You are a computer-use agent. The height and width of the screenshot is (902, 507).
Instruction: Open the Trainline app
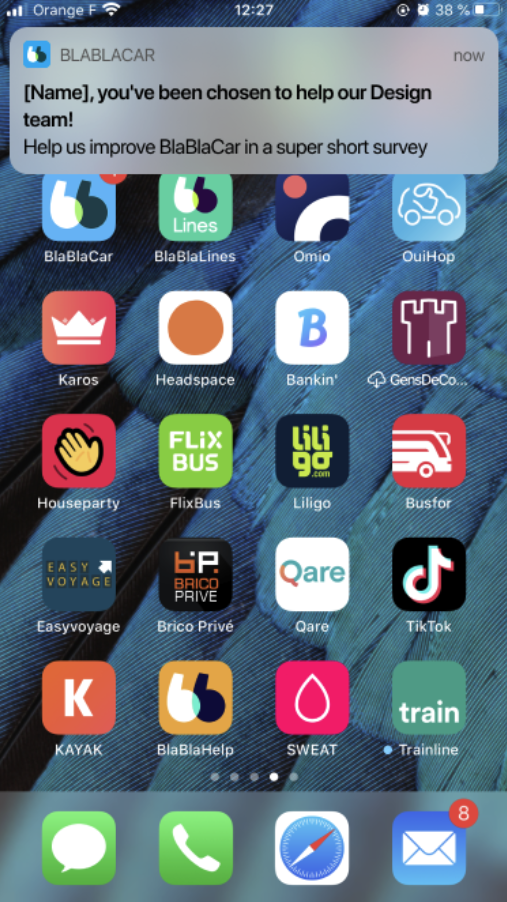point(429,697)
